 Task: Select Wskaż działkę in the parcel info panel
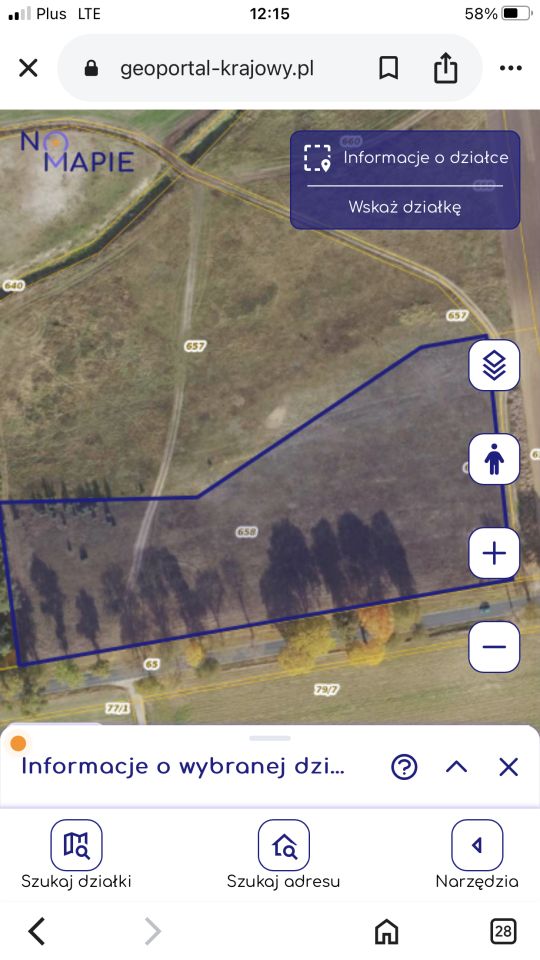click(x=405, y=207)
